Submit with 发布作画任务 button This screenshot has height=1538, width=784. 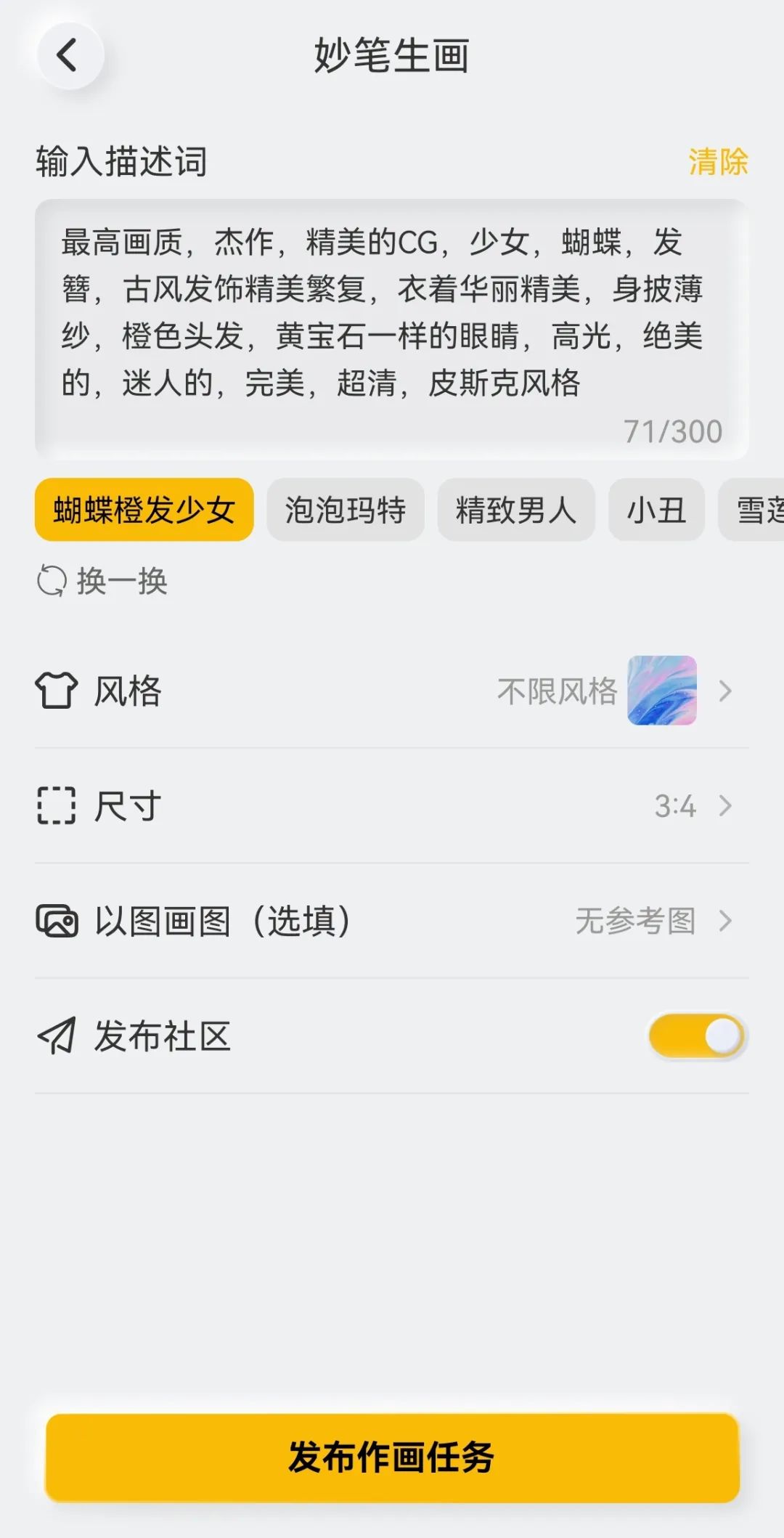tap(392, 1457)
